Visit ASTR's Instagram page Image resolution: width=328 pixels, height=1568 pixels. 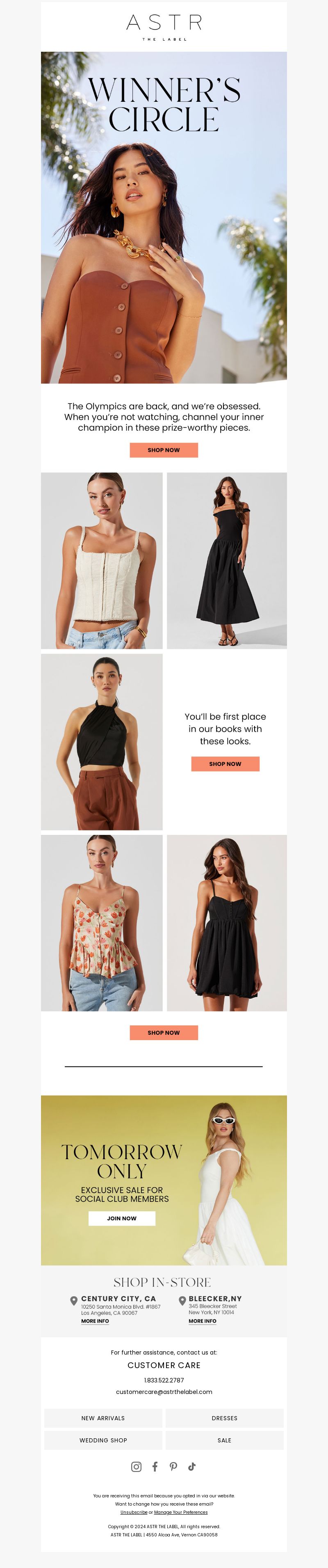tap(136, 1466)
